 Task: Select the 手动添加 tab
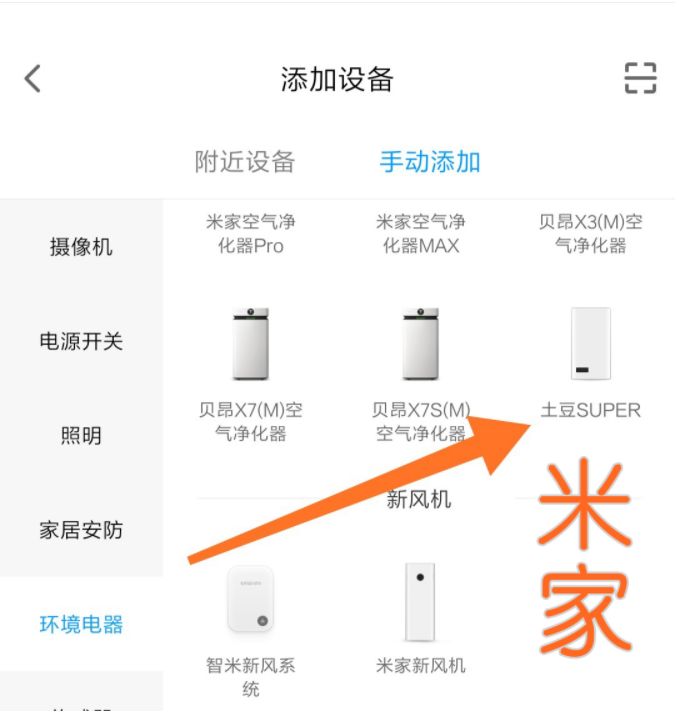click(430, 162)
